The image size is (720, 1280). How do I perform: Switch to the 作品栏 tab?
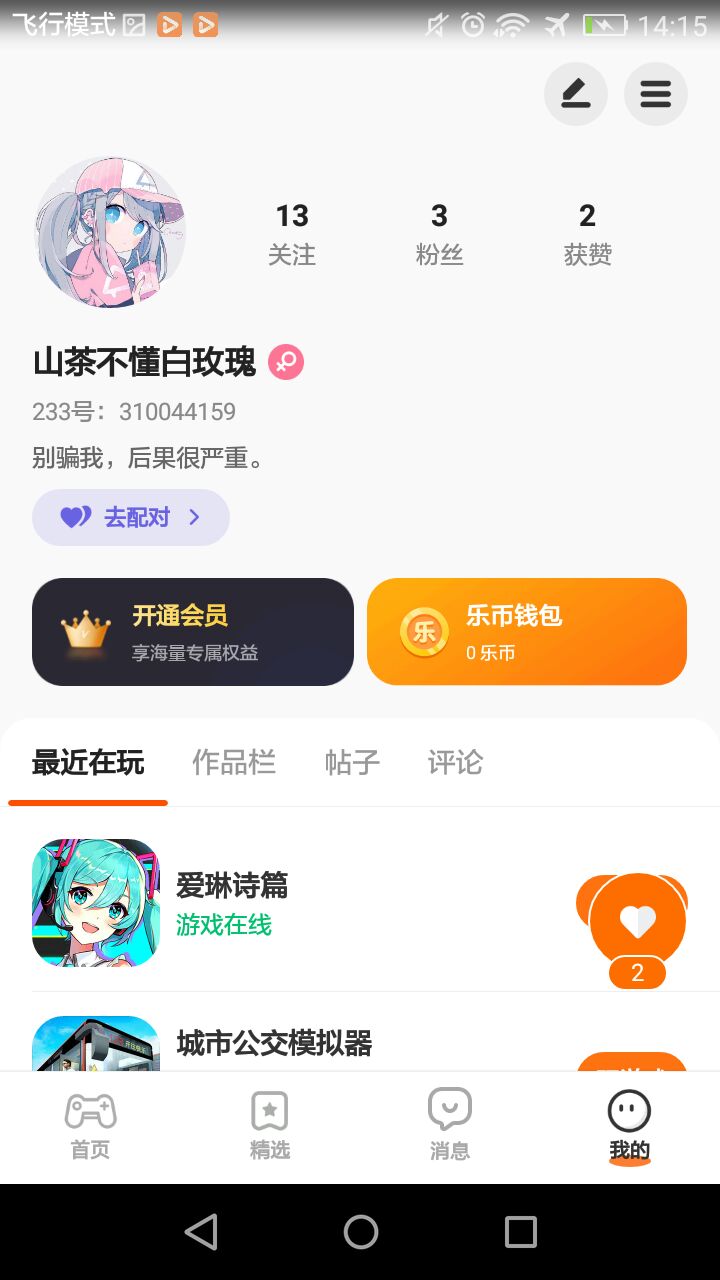click(x=234, y=763)
